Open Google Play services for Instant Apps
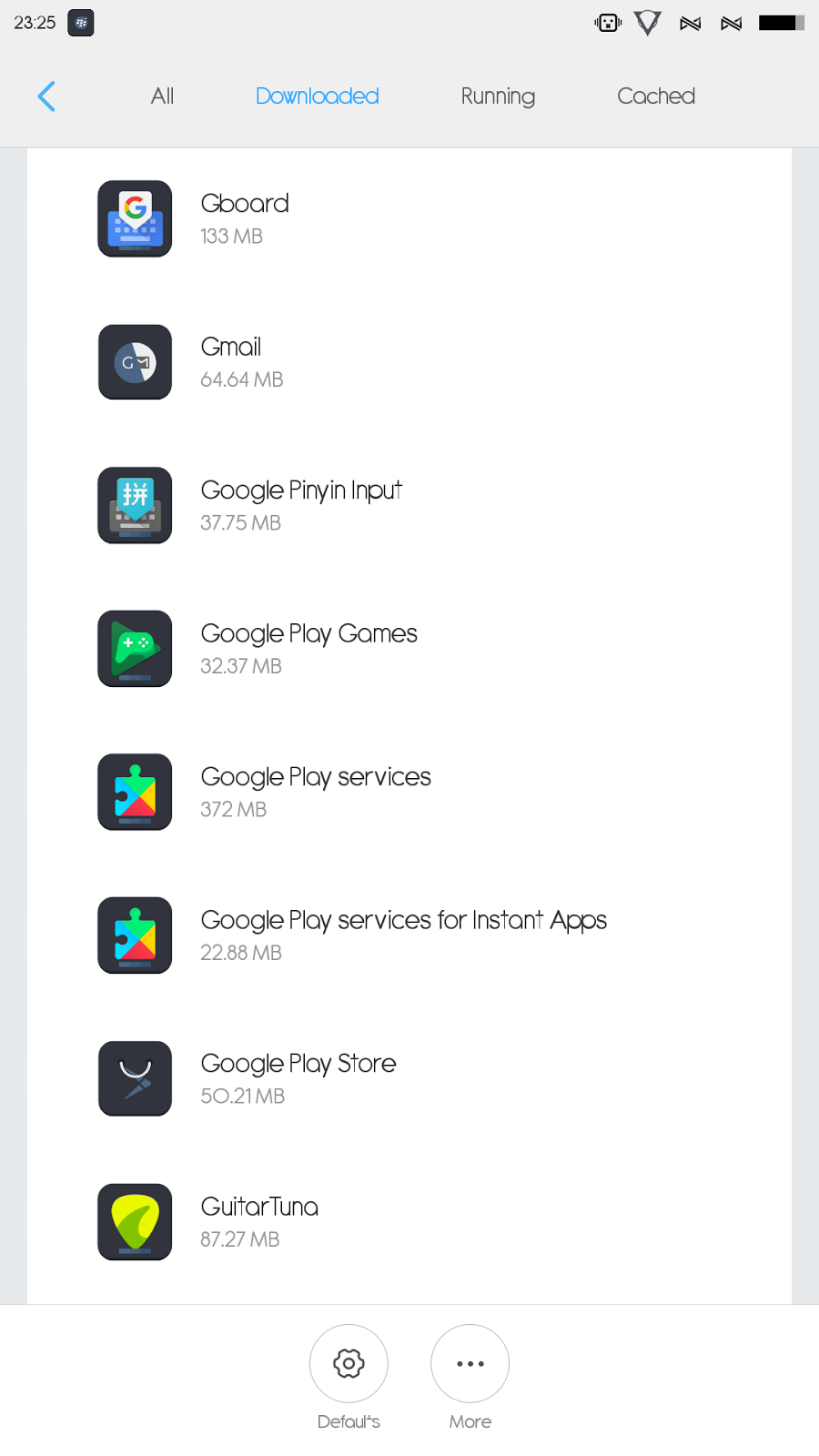 (409, 935)
